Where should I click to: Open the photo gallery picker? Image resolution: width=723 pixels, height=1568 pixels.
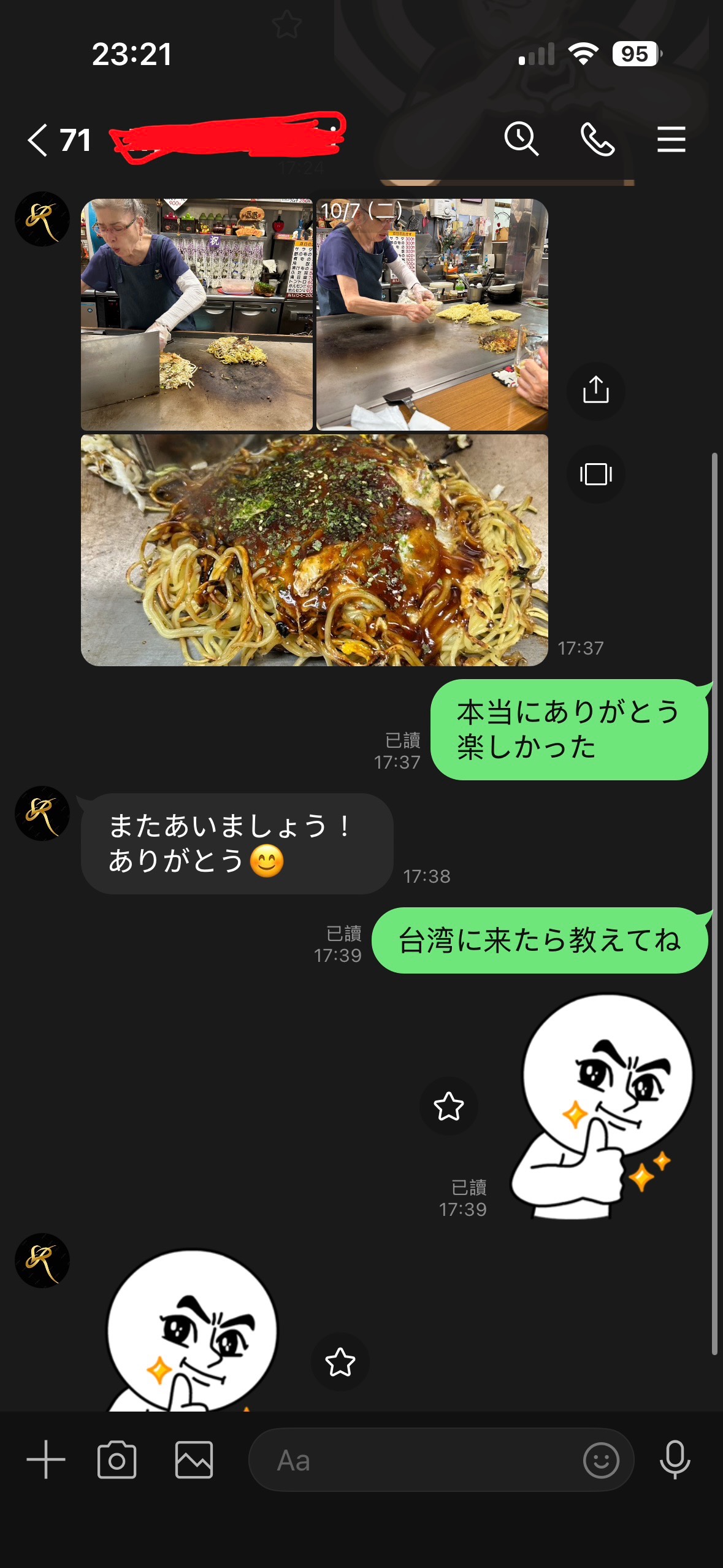pyautogui.click(x=194, y=1459)
